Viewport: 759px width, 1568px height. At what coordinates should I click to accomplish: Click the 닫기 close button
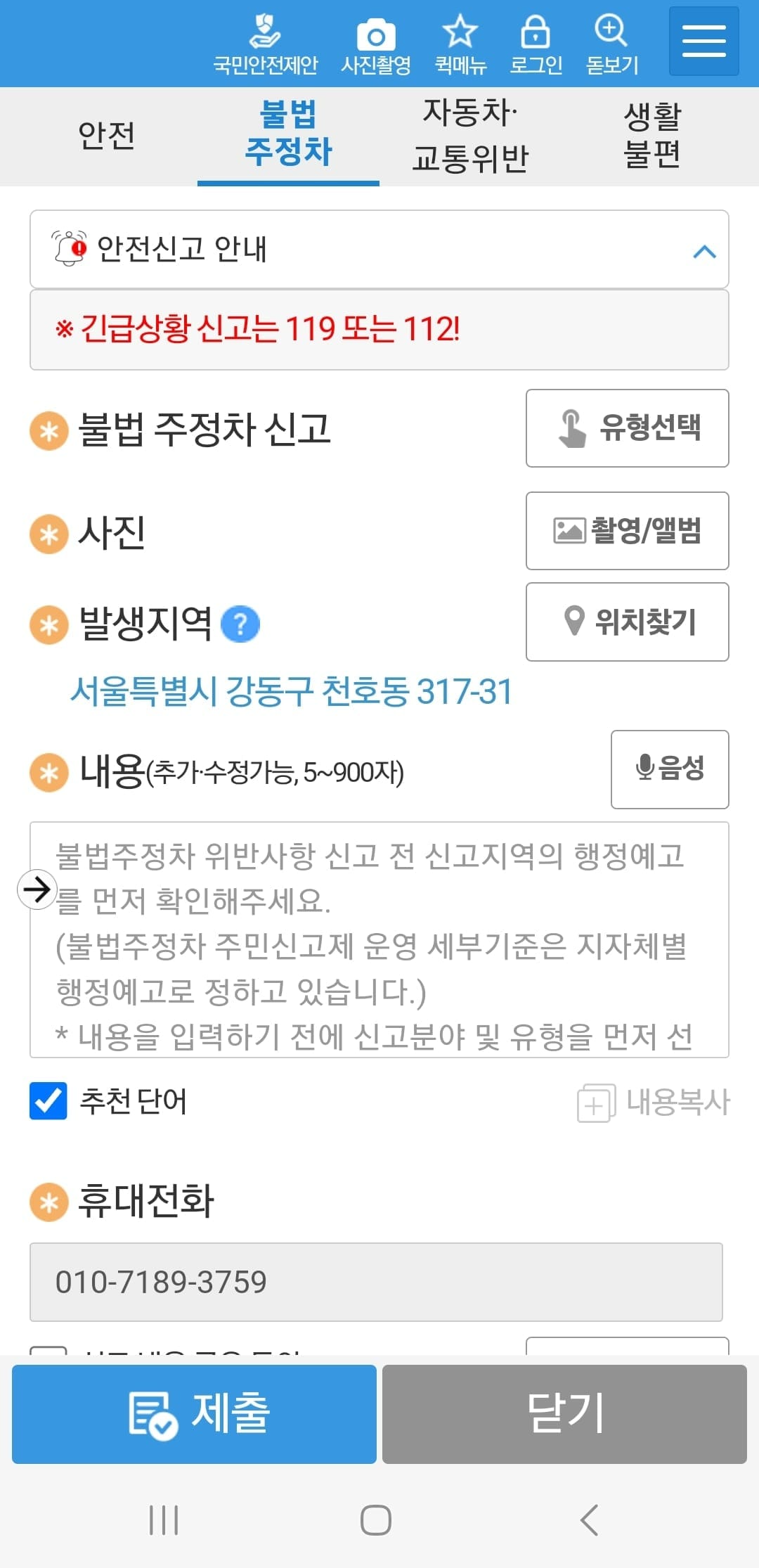tap(566, 1415)
